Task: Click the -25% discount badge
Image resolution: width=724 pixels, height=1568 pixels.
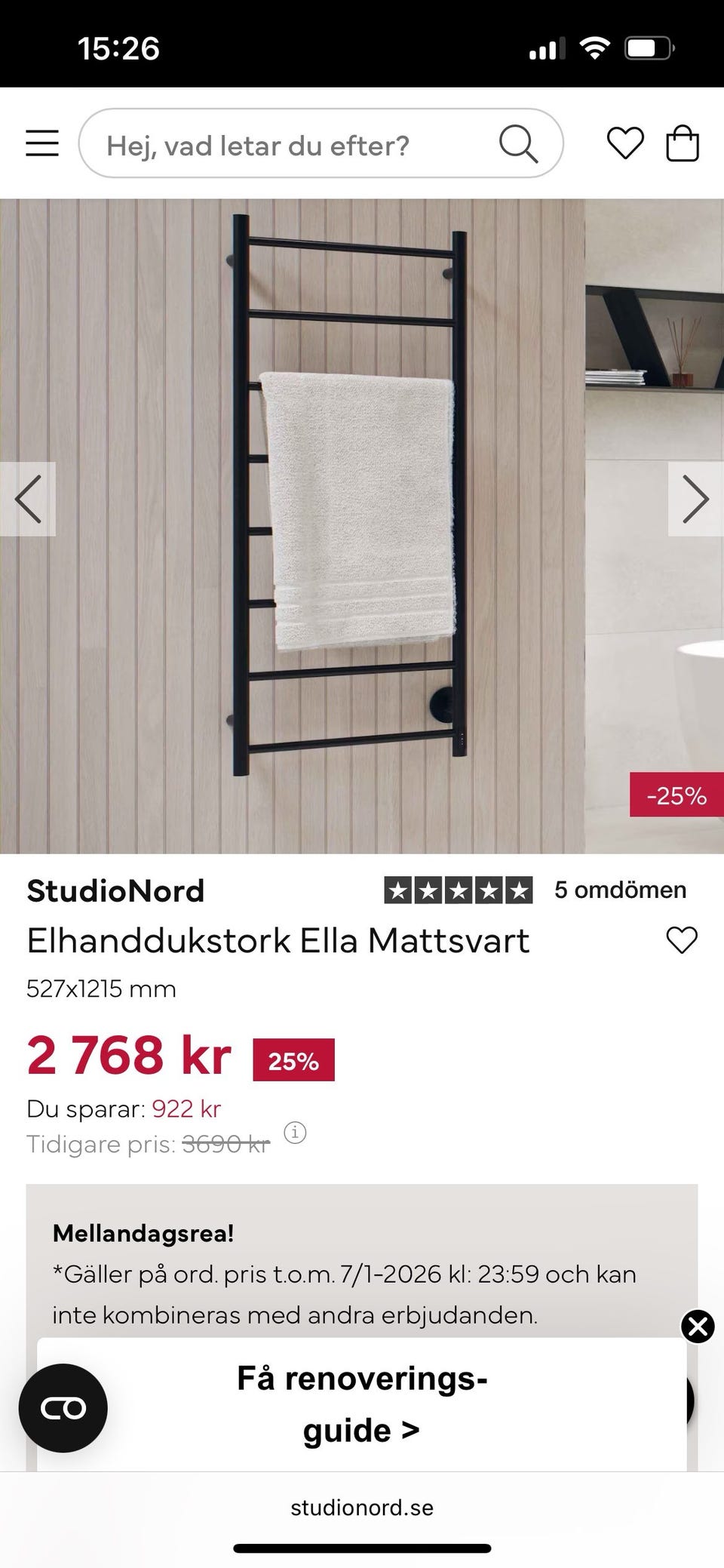Action: [x=675, y=795]
